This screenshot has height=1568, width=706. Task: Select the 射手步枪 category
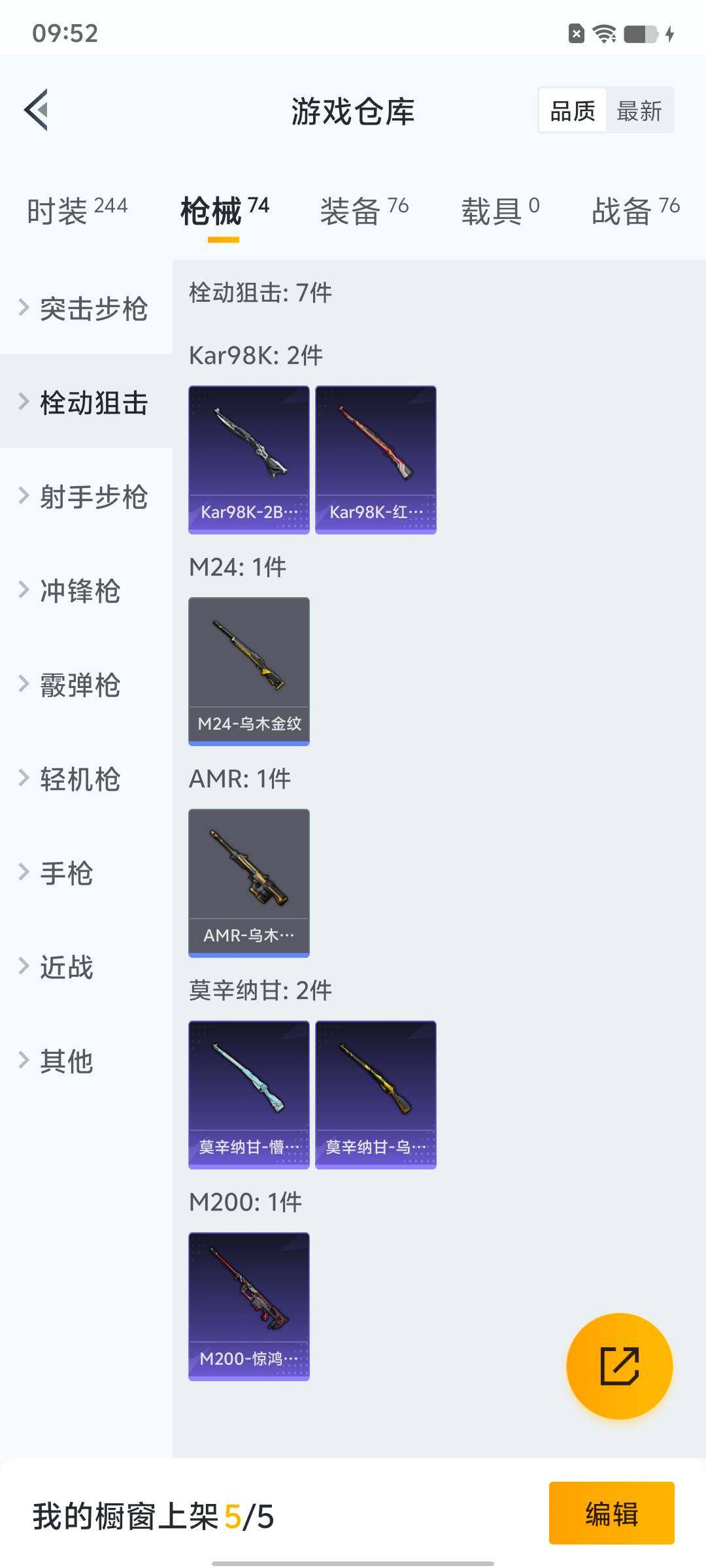point(86,497)
